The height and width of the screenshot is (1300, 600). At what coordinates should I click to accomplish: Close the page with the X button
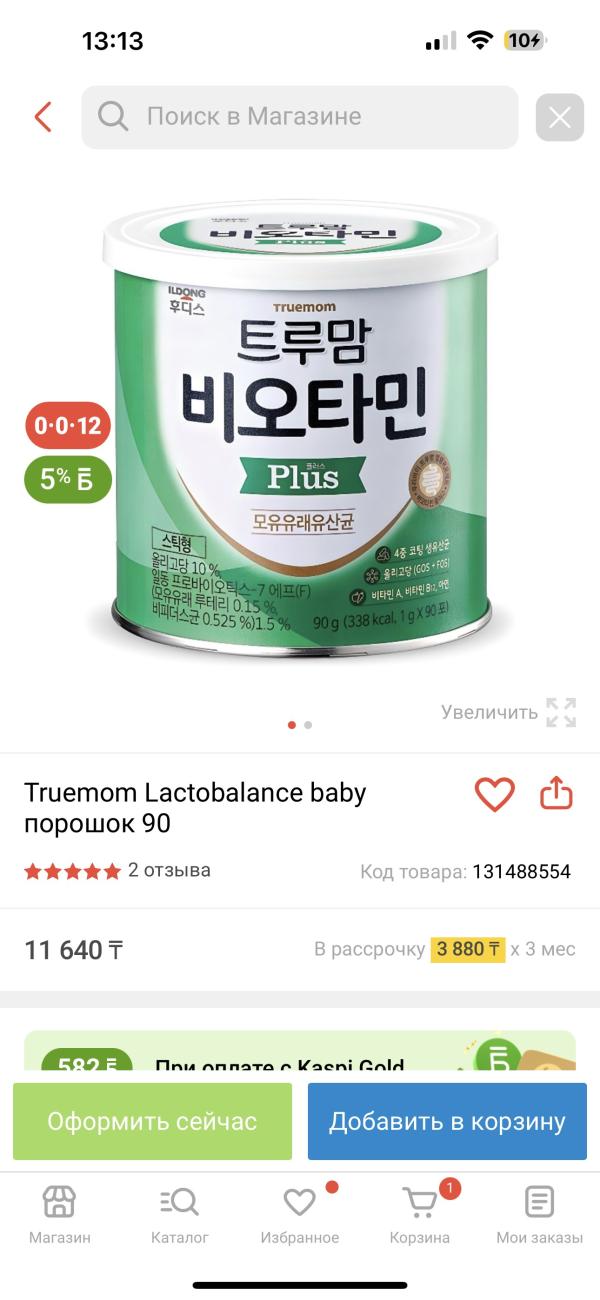[x=559, y=118]
